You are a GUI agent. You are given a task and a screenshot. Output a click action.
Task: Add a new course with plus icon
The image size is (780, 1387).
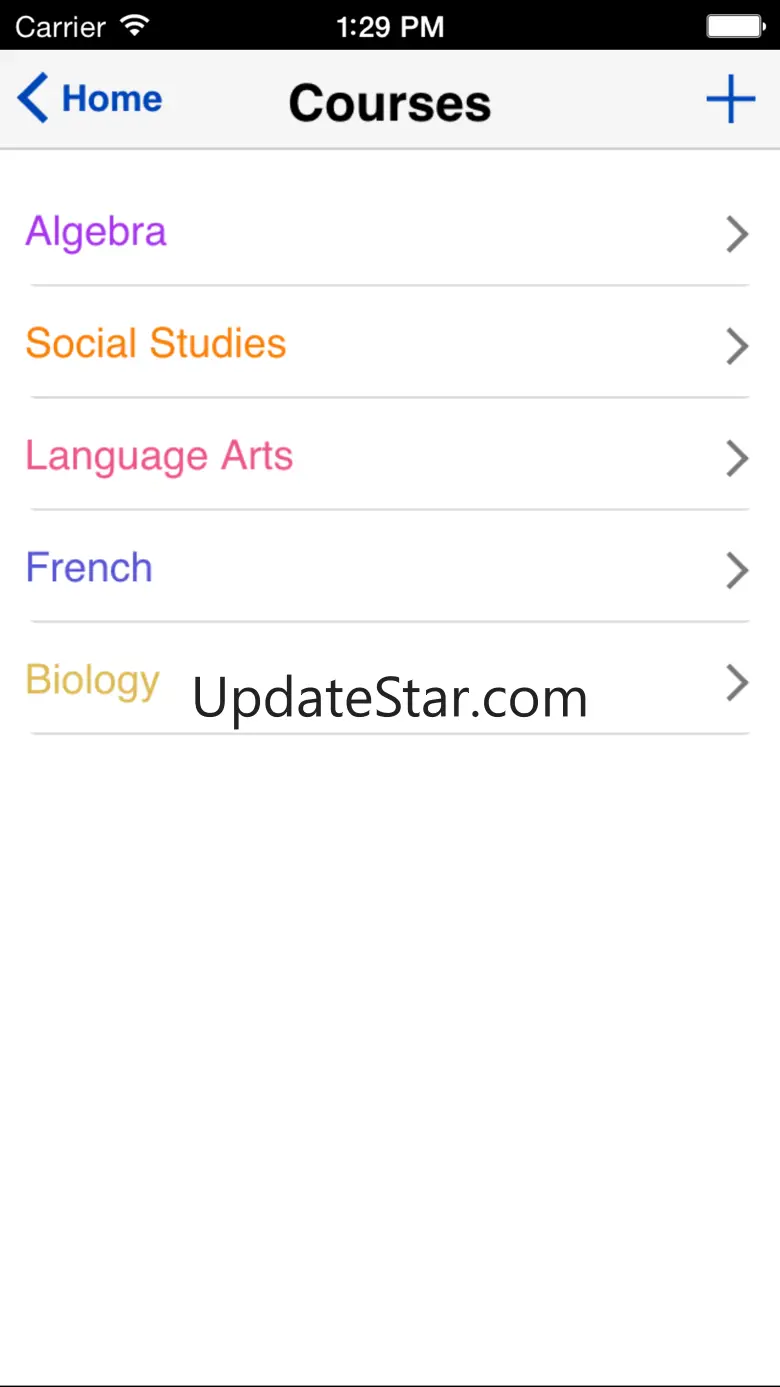tap(730, 100)
